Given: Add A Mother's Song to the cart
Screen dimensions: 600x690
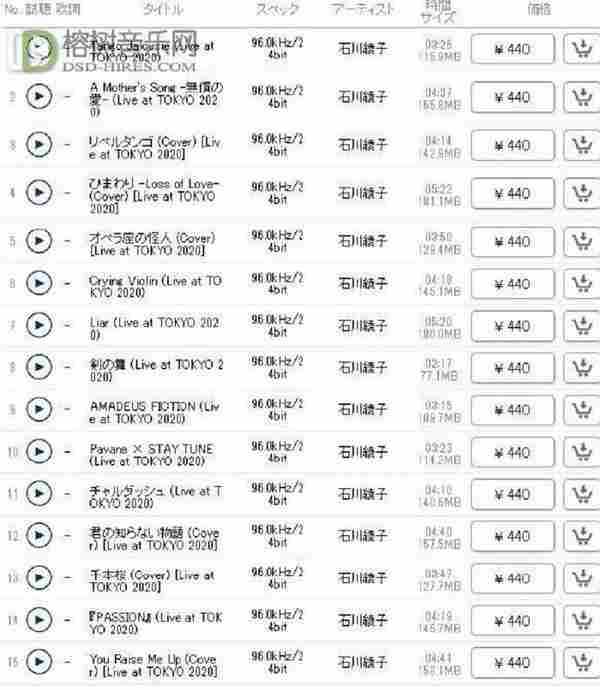Looking at the screenshot, I should click(x=579, y=97).
